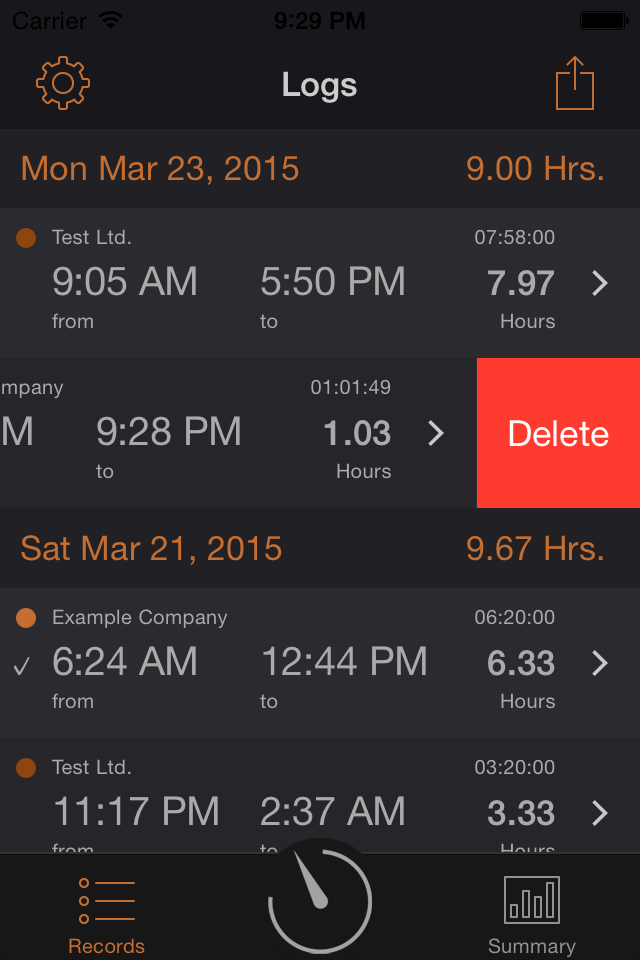
Task: Open the Example Company 6.33 hours entry
Action: [x=320, y=662]
